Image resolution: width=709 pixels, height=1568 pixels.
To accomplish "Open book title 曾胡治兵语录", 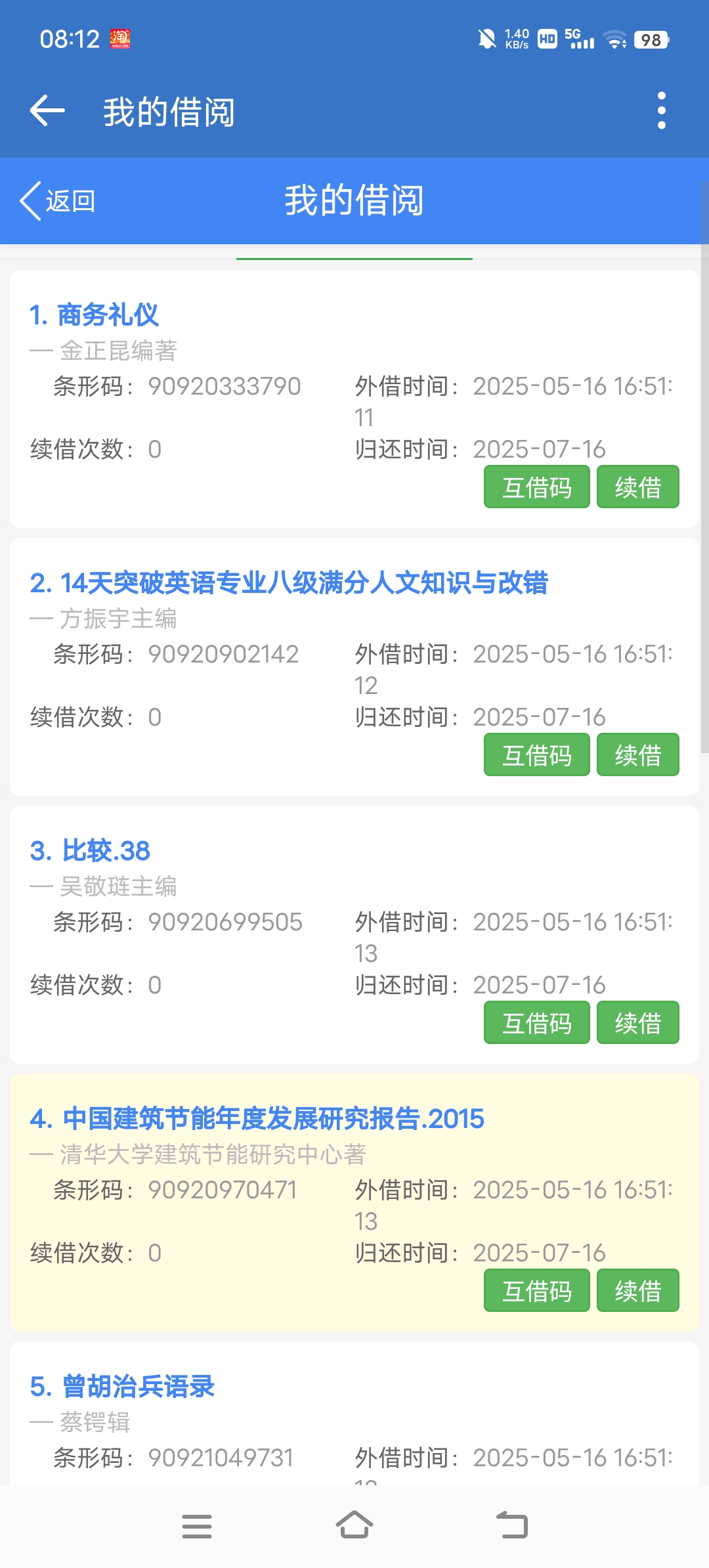I will pos(123,1387).
